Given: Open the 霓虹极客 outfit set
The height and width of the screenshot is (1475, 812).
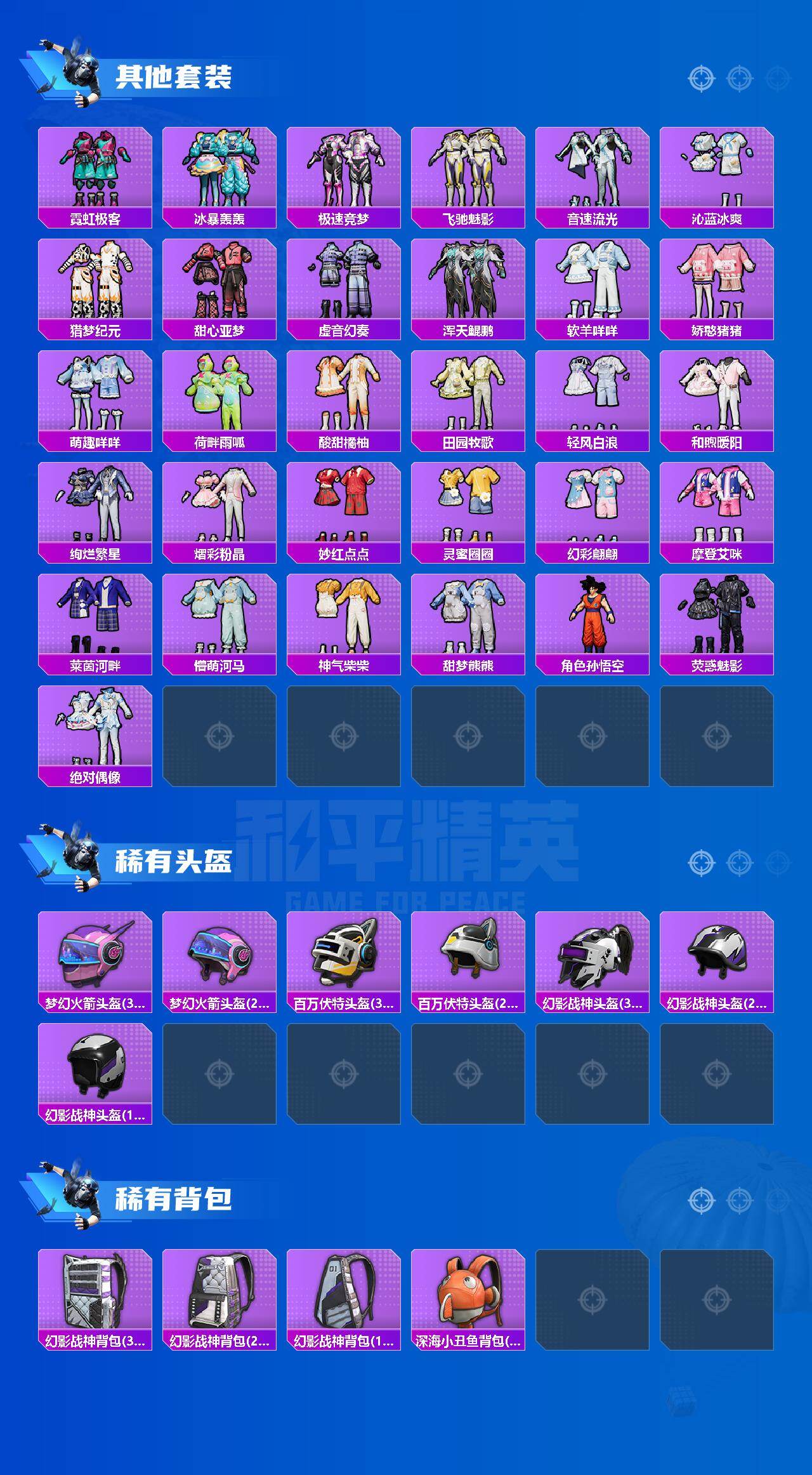Looking at the screenshot, I should (x=95, y=166).
